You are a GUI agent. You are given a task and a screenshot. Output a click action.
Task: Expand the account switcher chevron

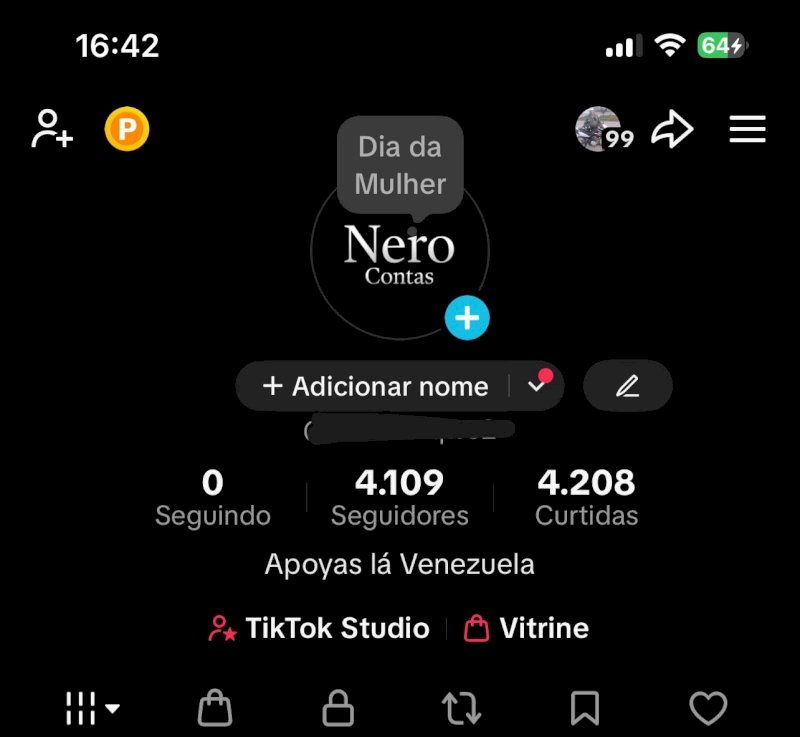click(538, 386)
